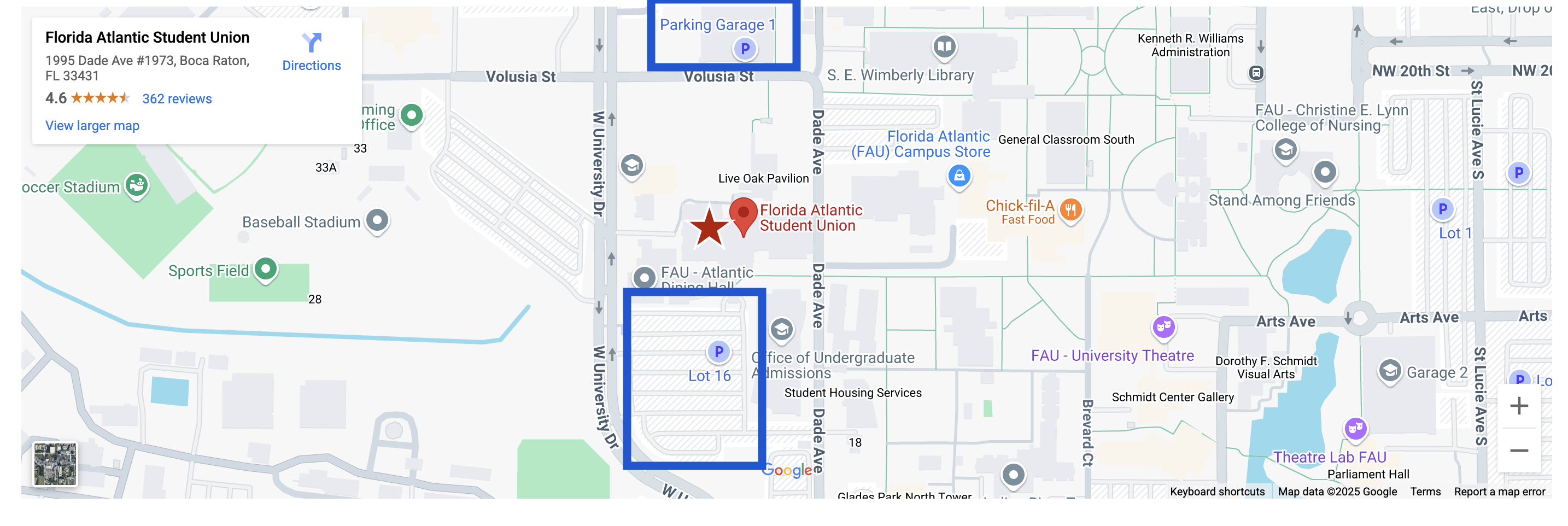Tap the S. E. Wimberly Library marker
1568x526 pixels.
tap(944, 46)
